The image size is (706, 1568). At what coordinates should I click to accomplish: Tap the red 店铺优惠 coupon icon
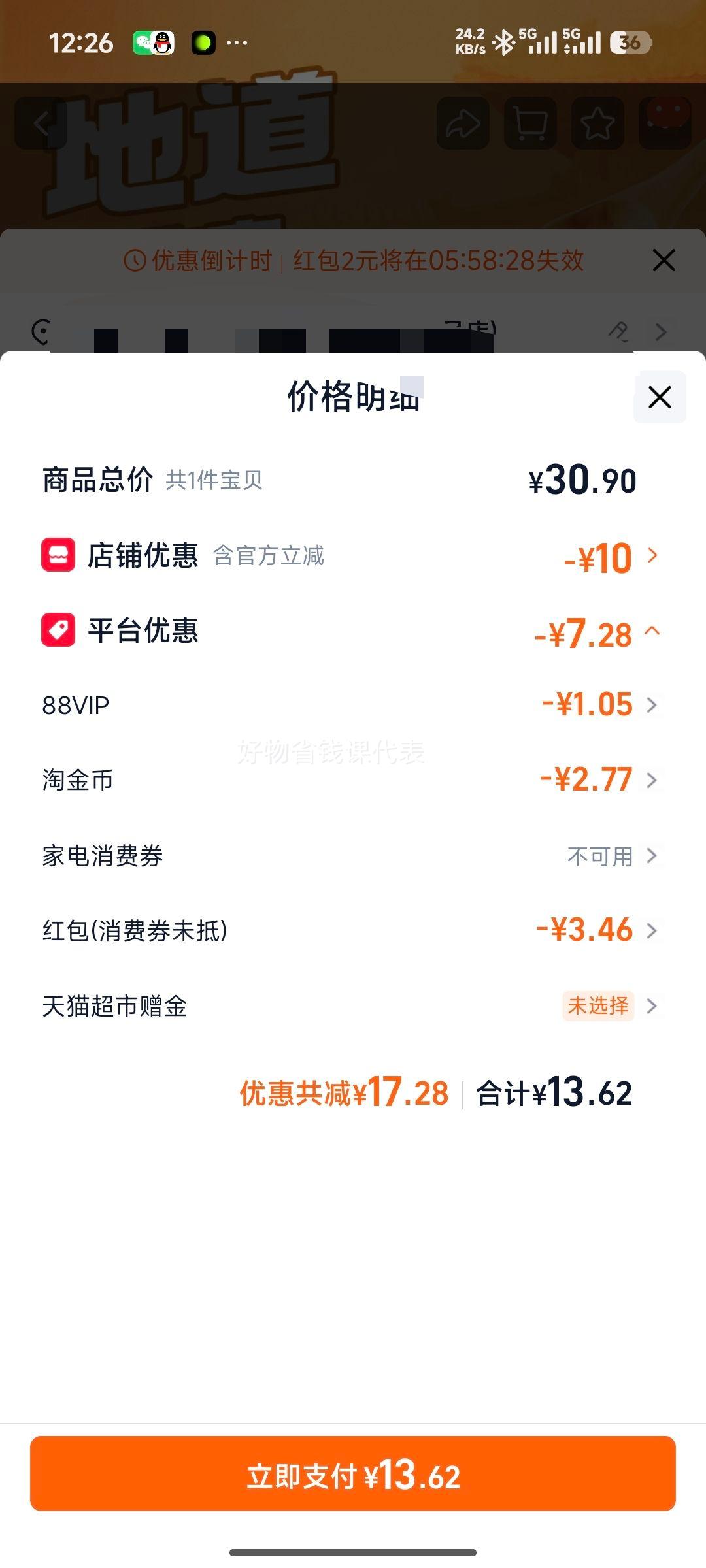click(59, 557)
